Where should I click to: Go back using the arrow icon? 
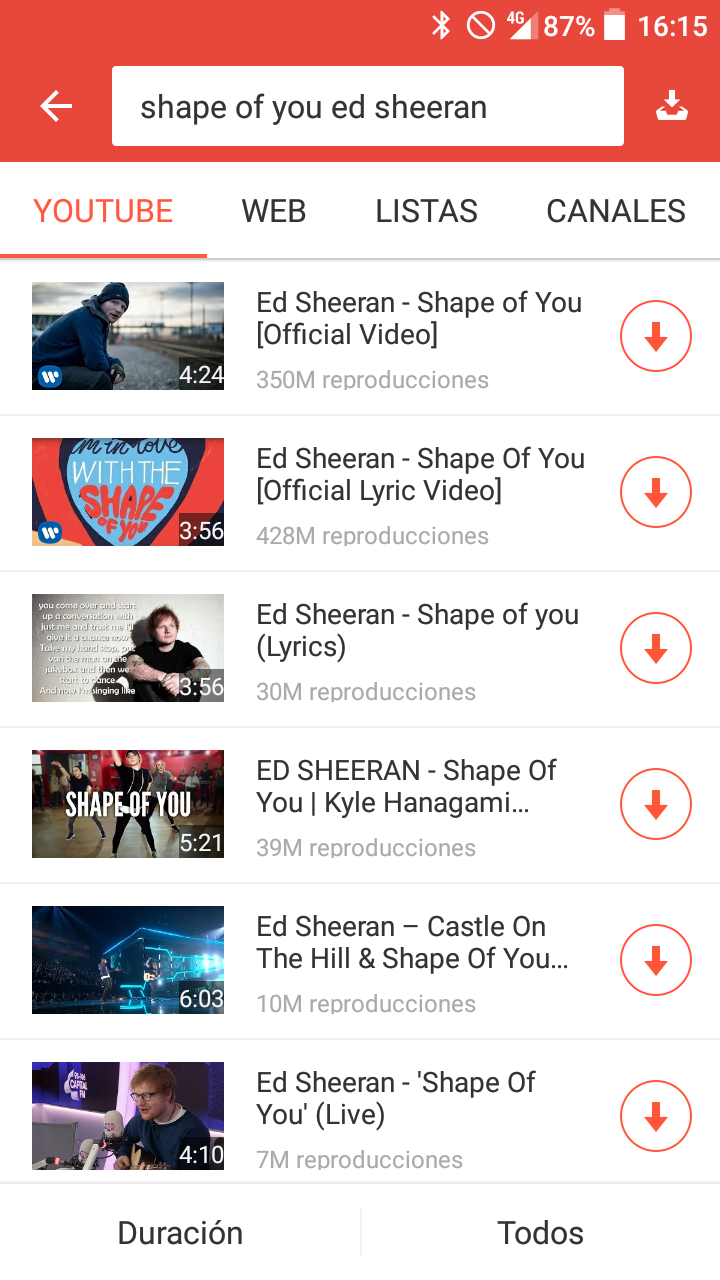[56, 106]
